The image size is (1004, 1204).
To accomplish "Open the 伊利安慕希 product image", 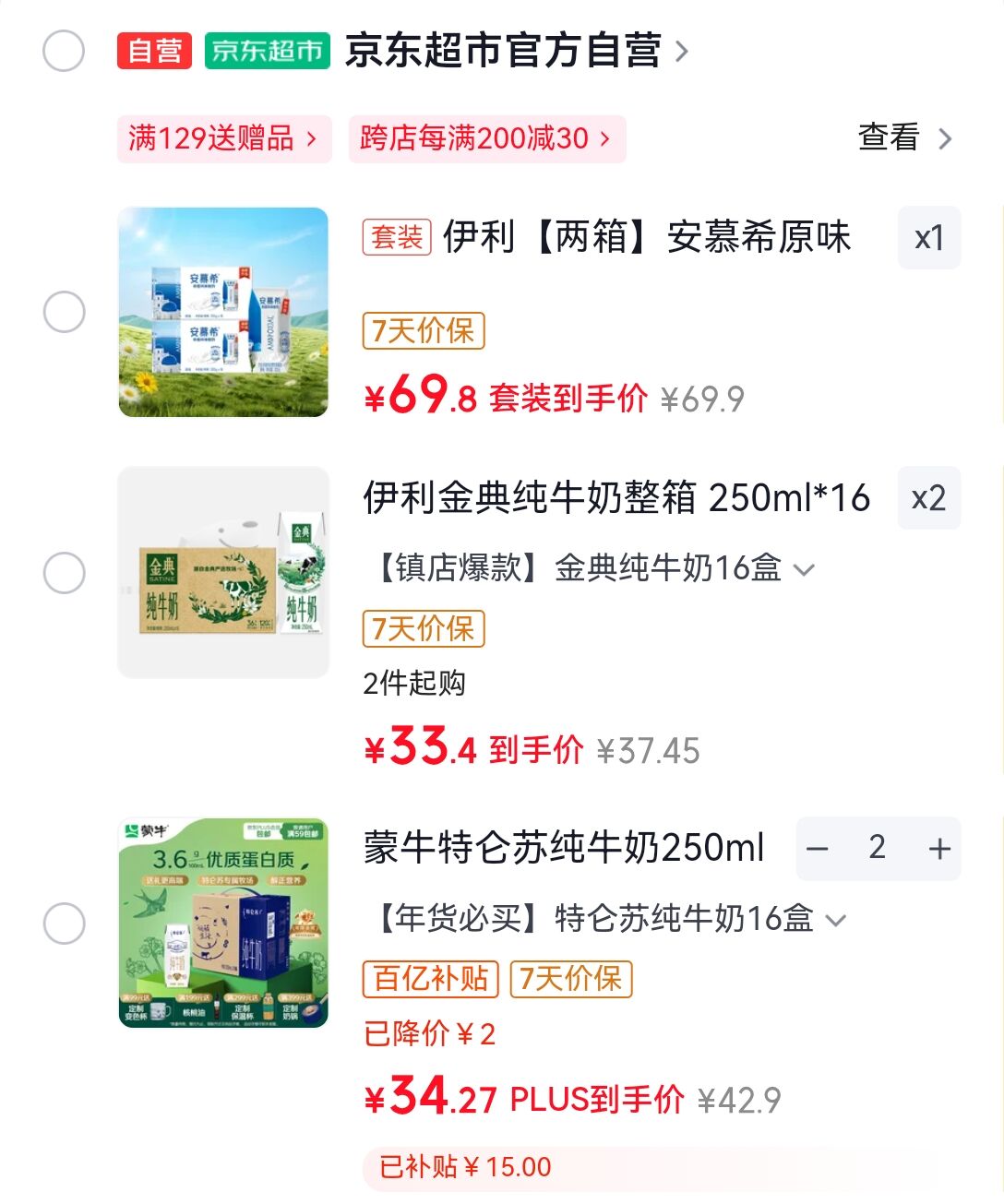I will click(223, 312).
